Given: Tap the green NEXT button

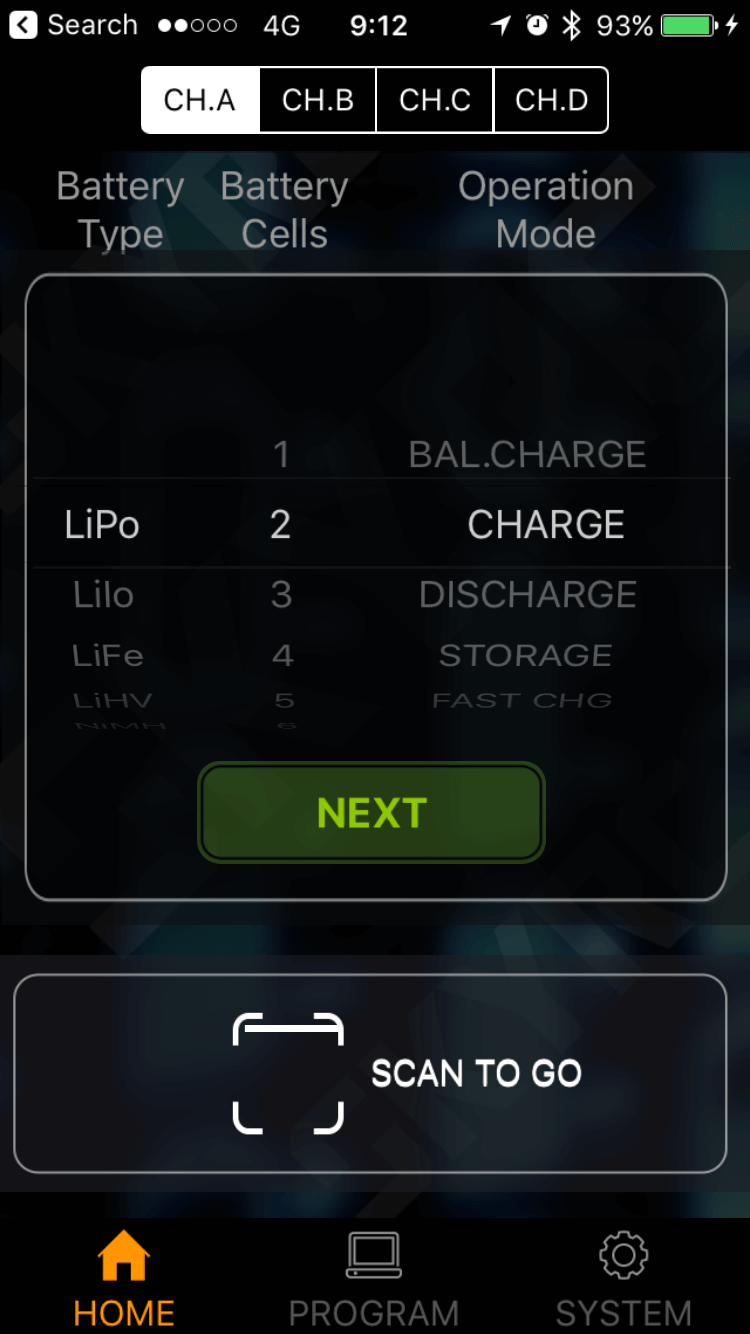Looking at the screenshot, I should [371, 813].
